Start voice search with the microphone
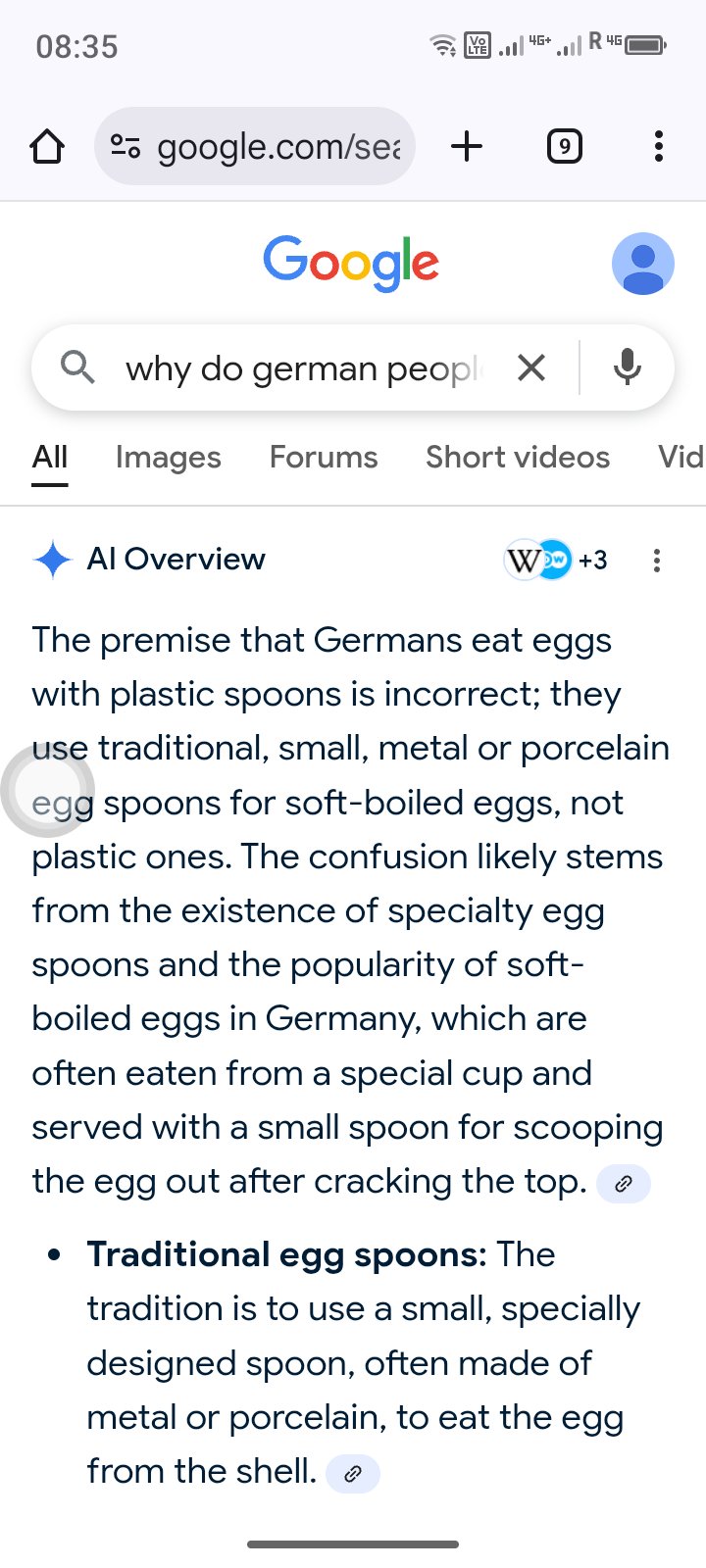Image resolution: width=706 pixels, height=1568 pixels. click(x=627, y=368)
